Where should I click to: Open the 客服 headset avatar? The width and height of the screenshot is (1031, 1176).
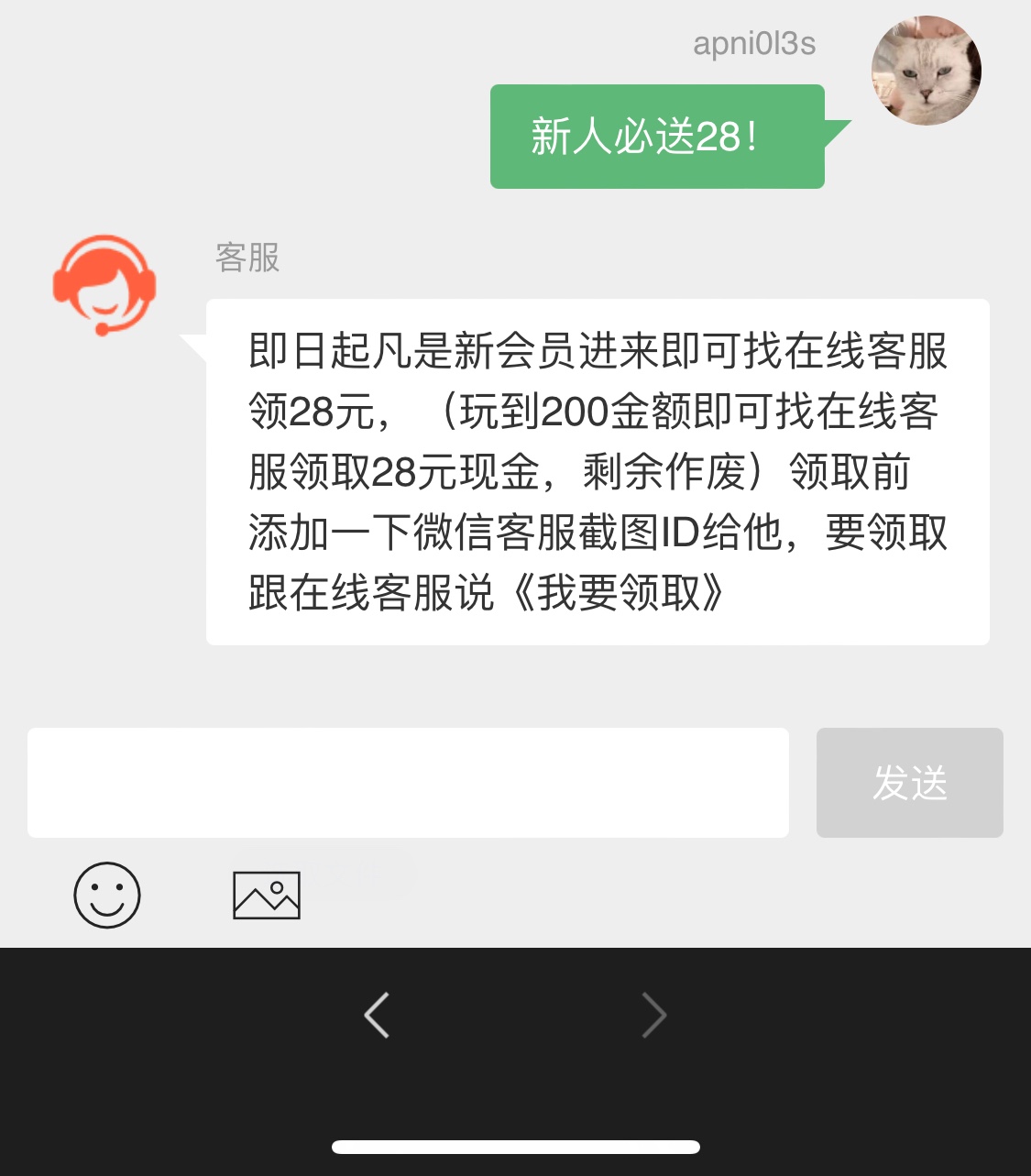click(104, 285)
